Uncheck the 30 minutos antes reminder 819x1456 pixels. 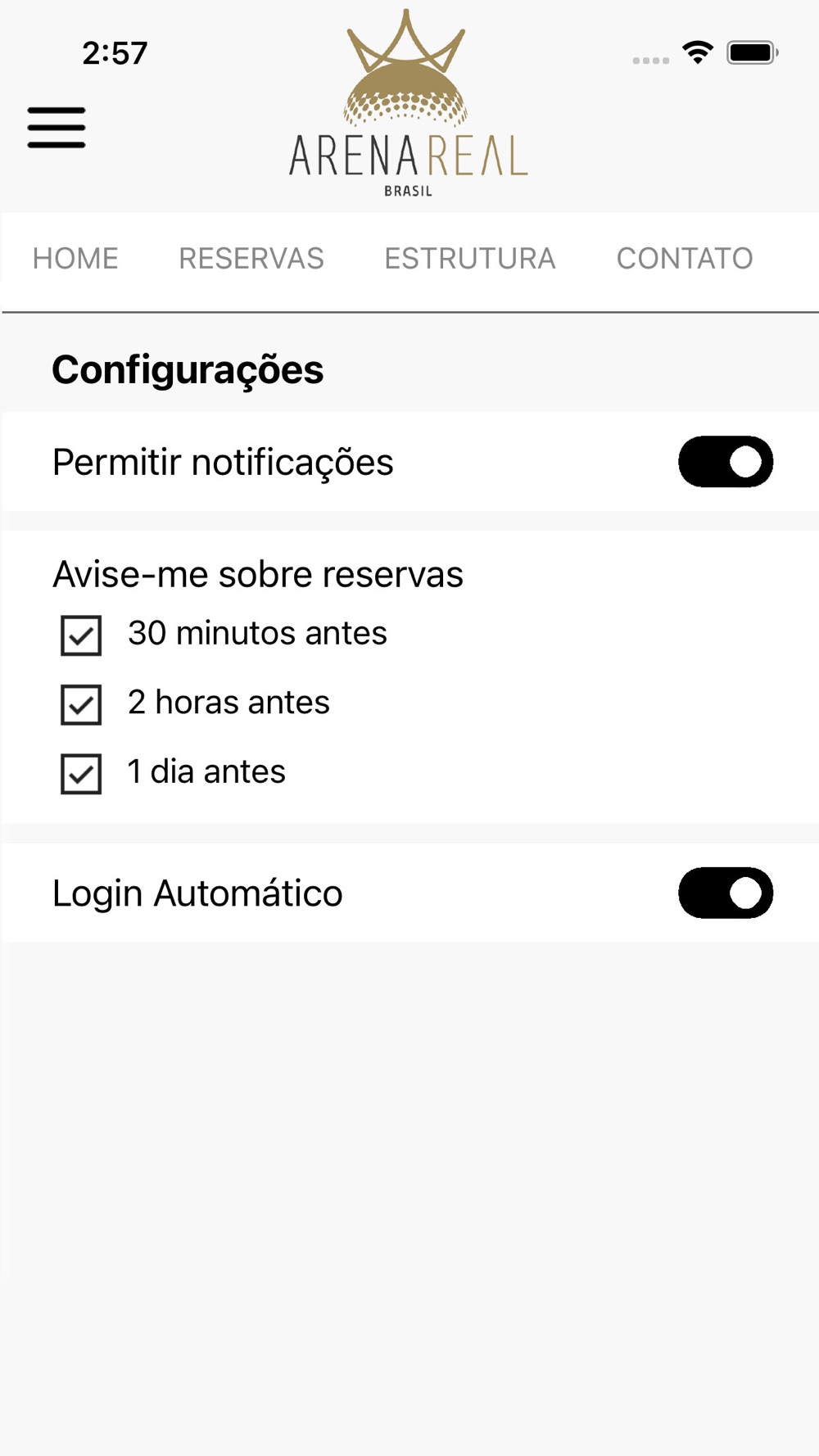(x=81, y=635)
